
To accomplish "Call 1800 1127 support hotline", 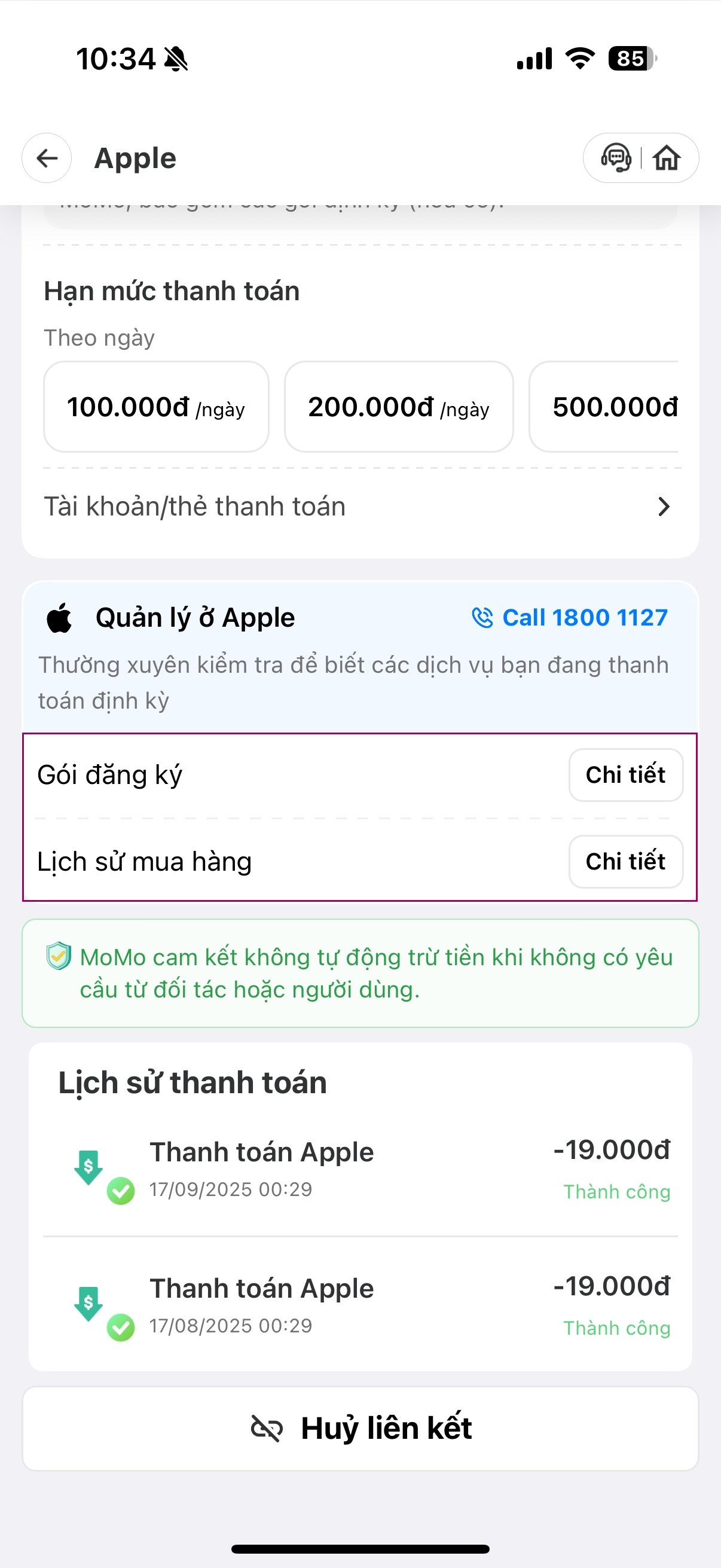I will (x=570, y=617).
